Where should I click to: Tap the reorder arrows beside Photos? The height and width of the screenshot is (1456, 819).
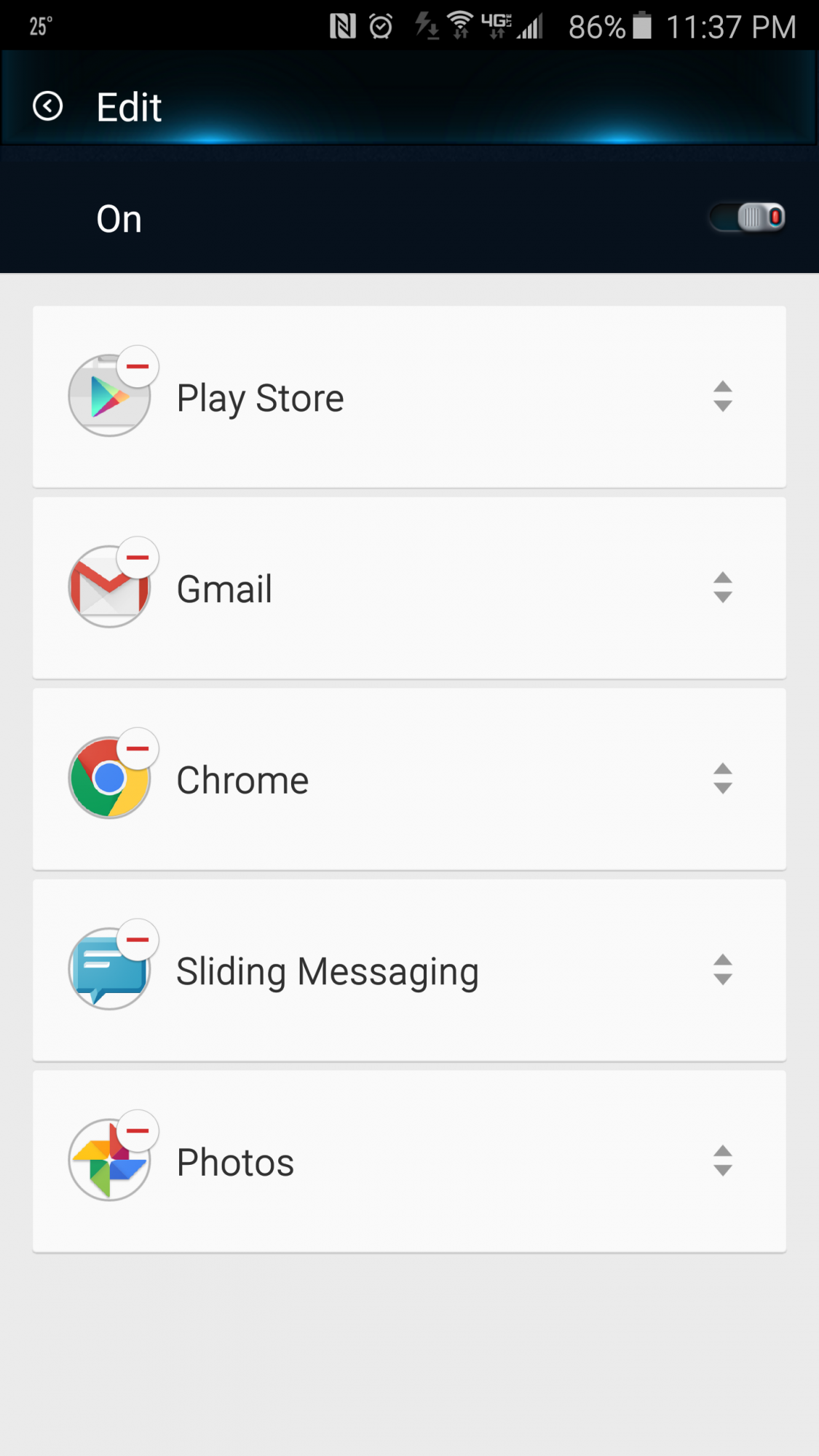coord(722,1161)
